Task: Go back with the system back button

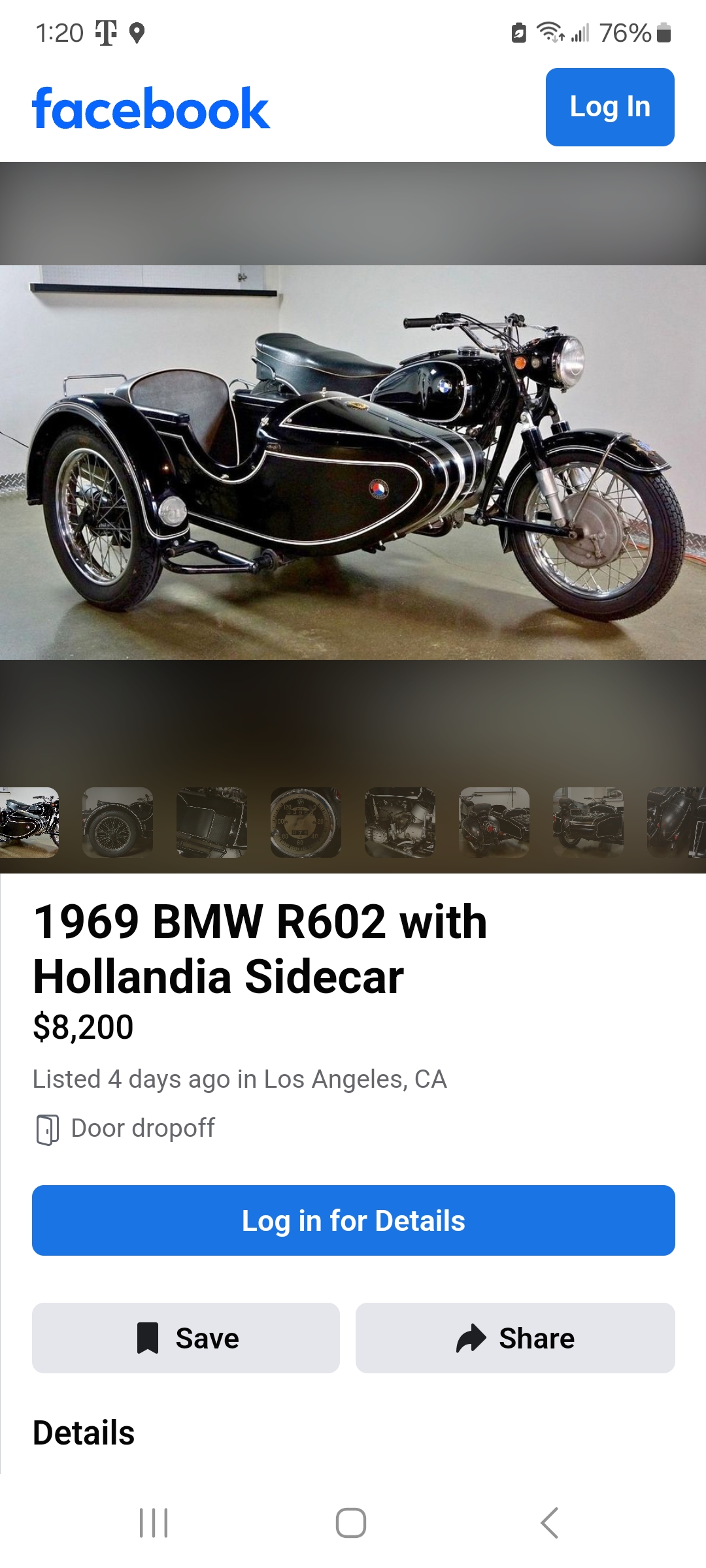Action: click(x=550, y=1523)
